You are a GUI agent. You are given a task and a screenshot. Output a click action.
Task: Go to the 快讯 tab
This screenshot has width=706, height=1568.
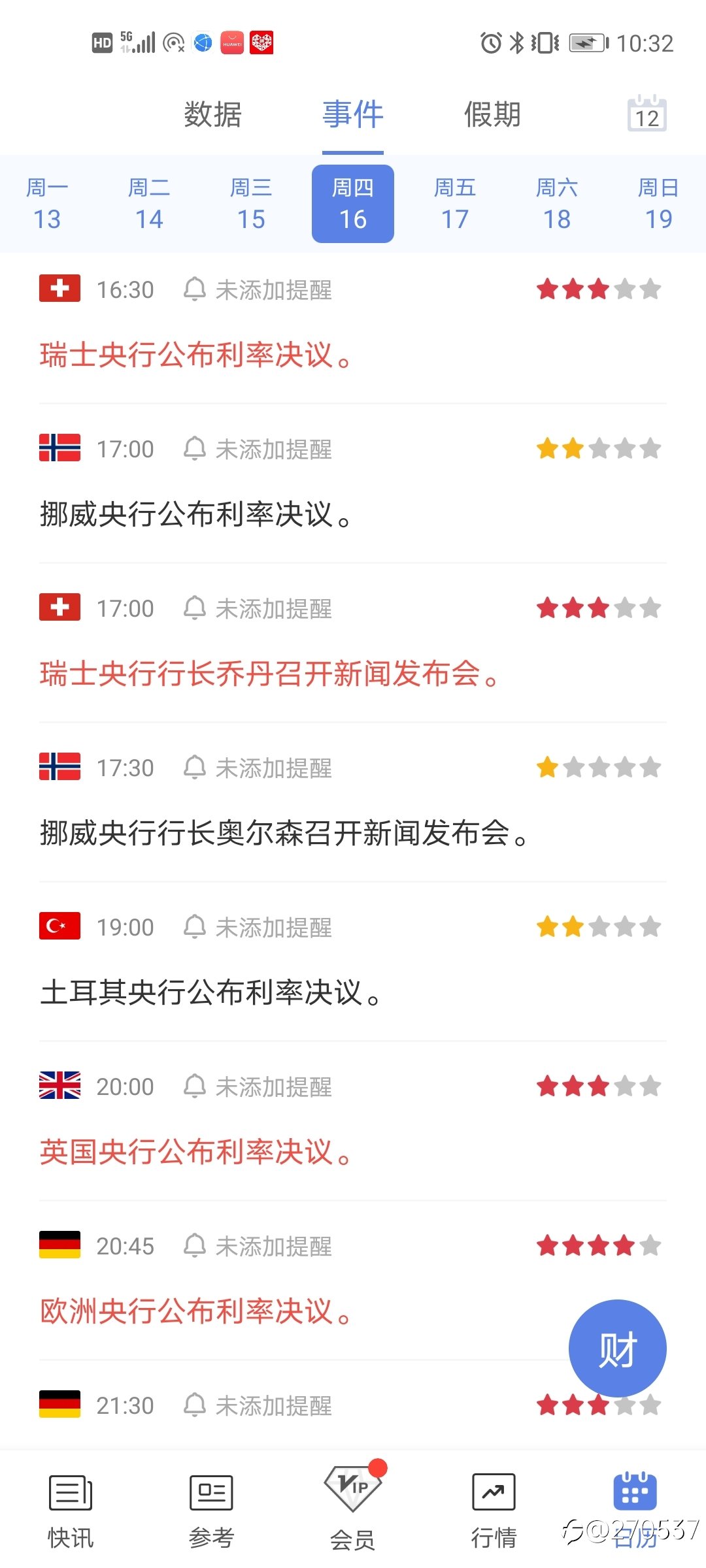(71, 1511)
